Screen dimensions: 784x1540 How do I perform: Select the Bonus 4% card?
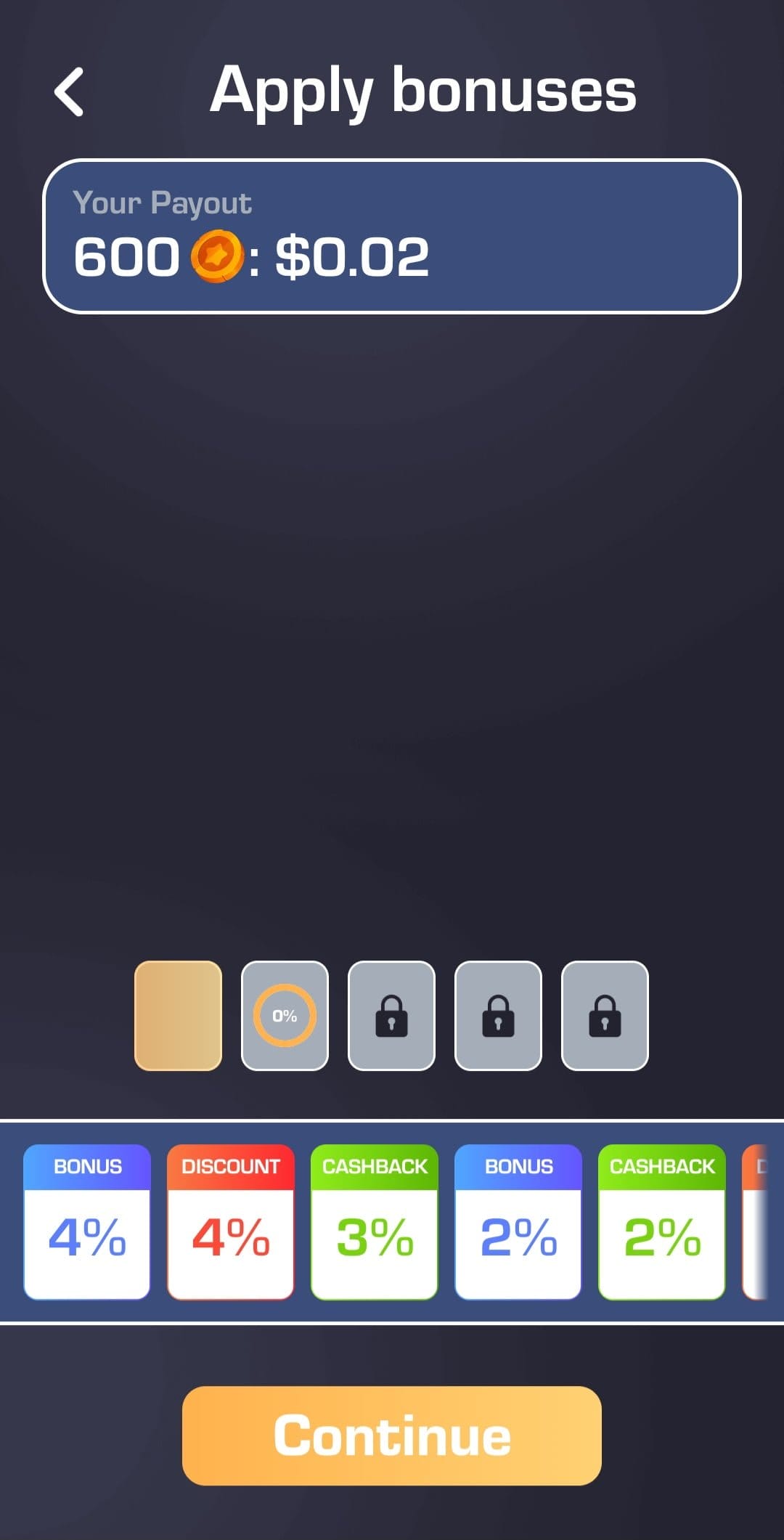(x=87, y=1222)
